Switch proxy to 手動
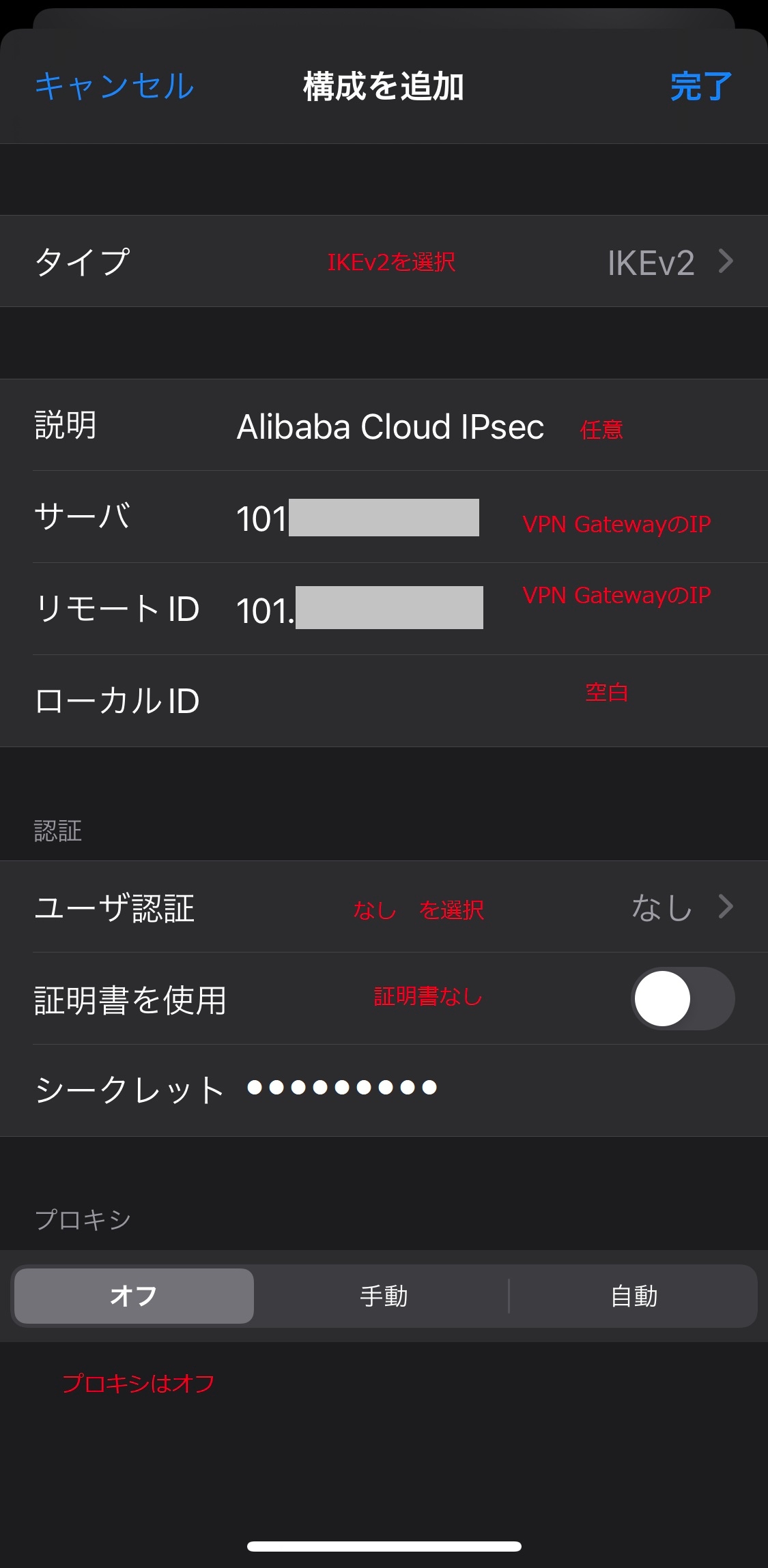 click(384, 1296)
